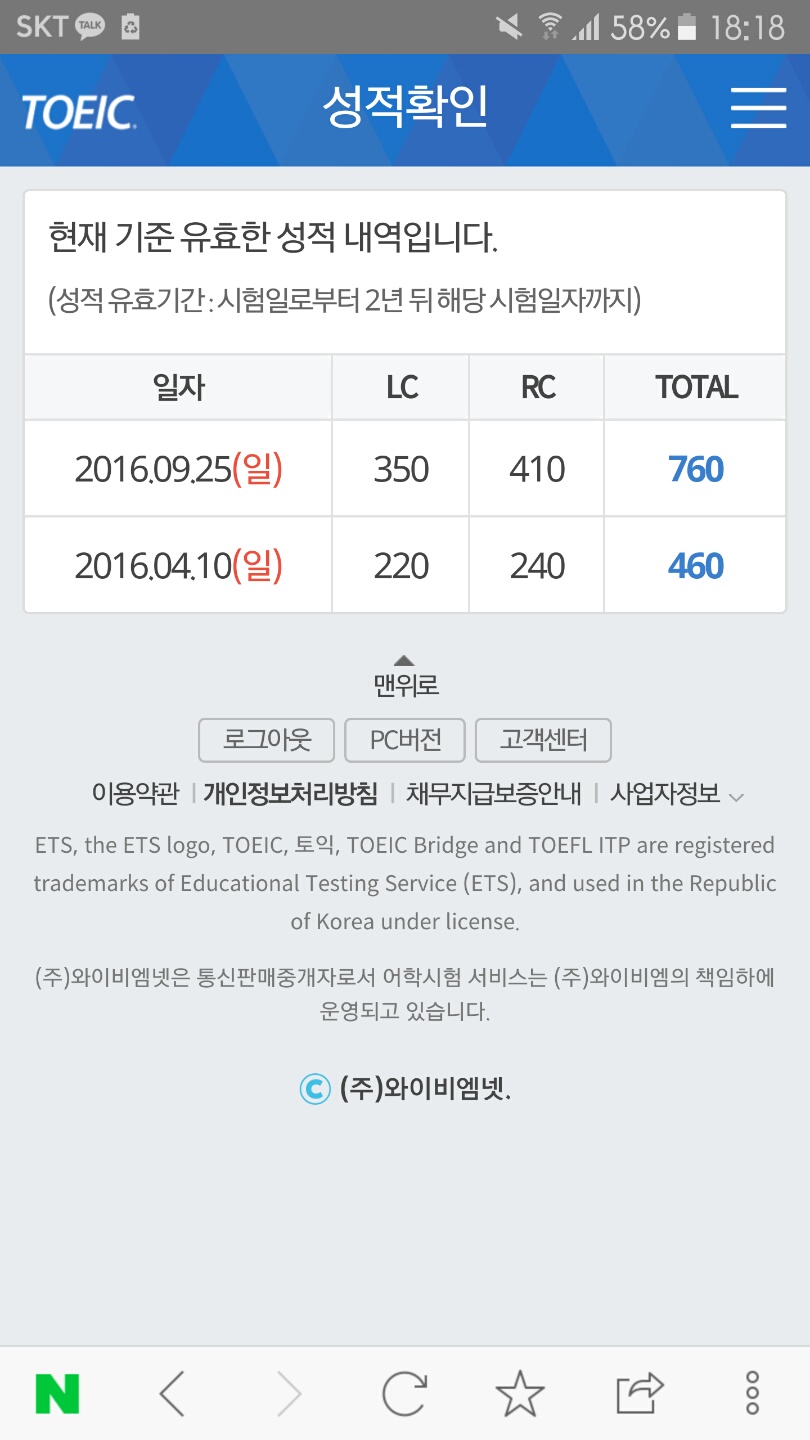The image size is (810, 1440).
Task: Reload the page with the refresh icon
Action: click(x=404, y=1394)
